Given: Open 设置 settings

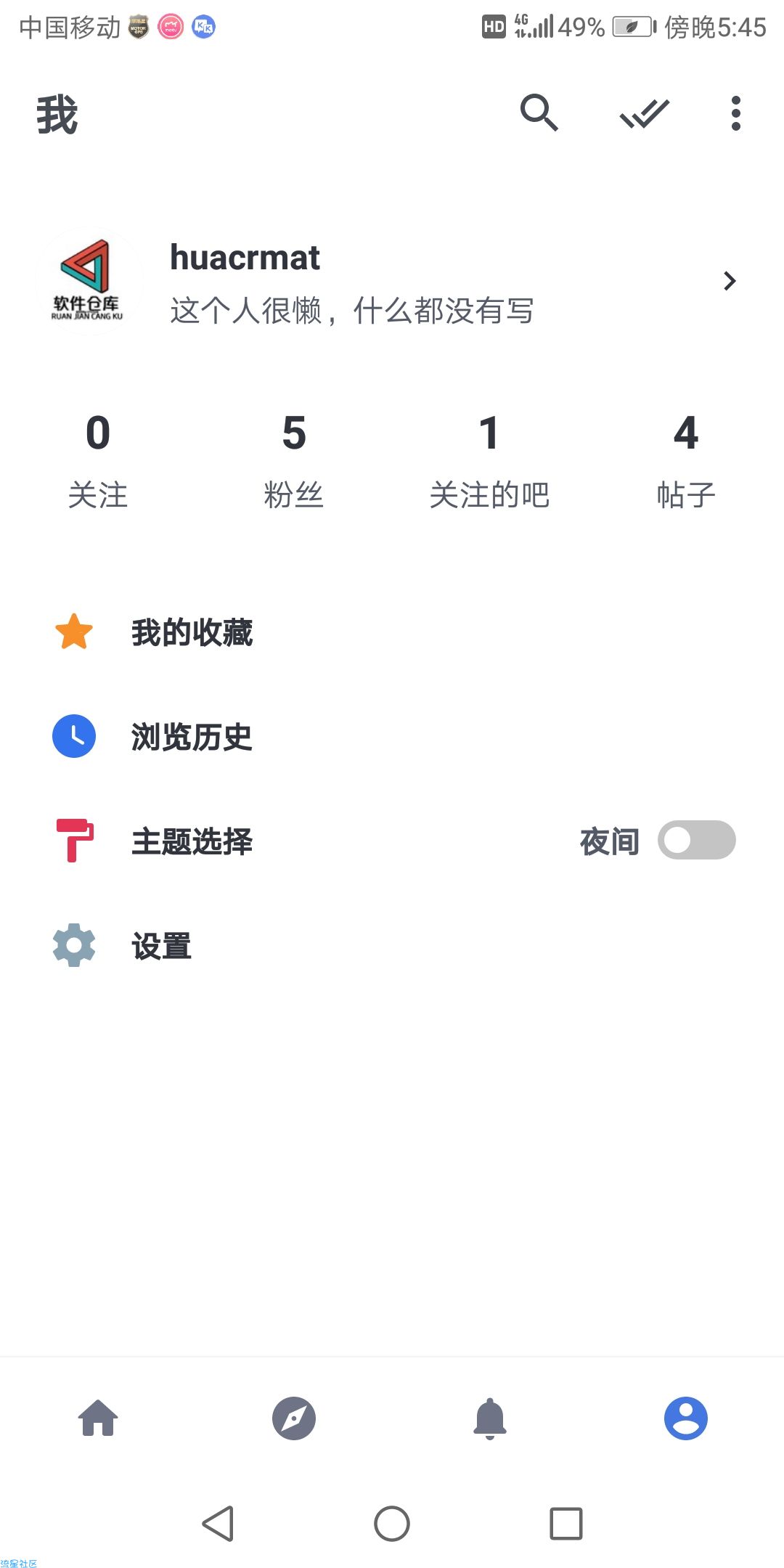Looking at the screenshot, I should pyautogui.click(x=392, y=946).
